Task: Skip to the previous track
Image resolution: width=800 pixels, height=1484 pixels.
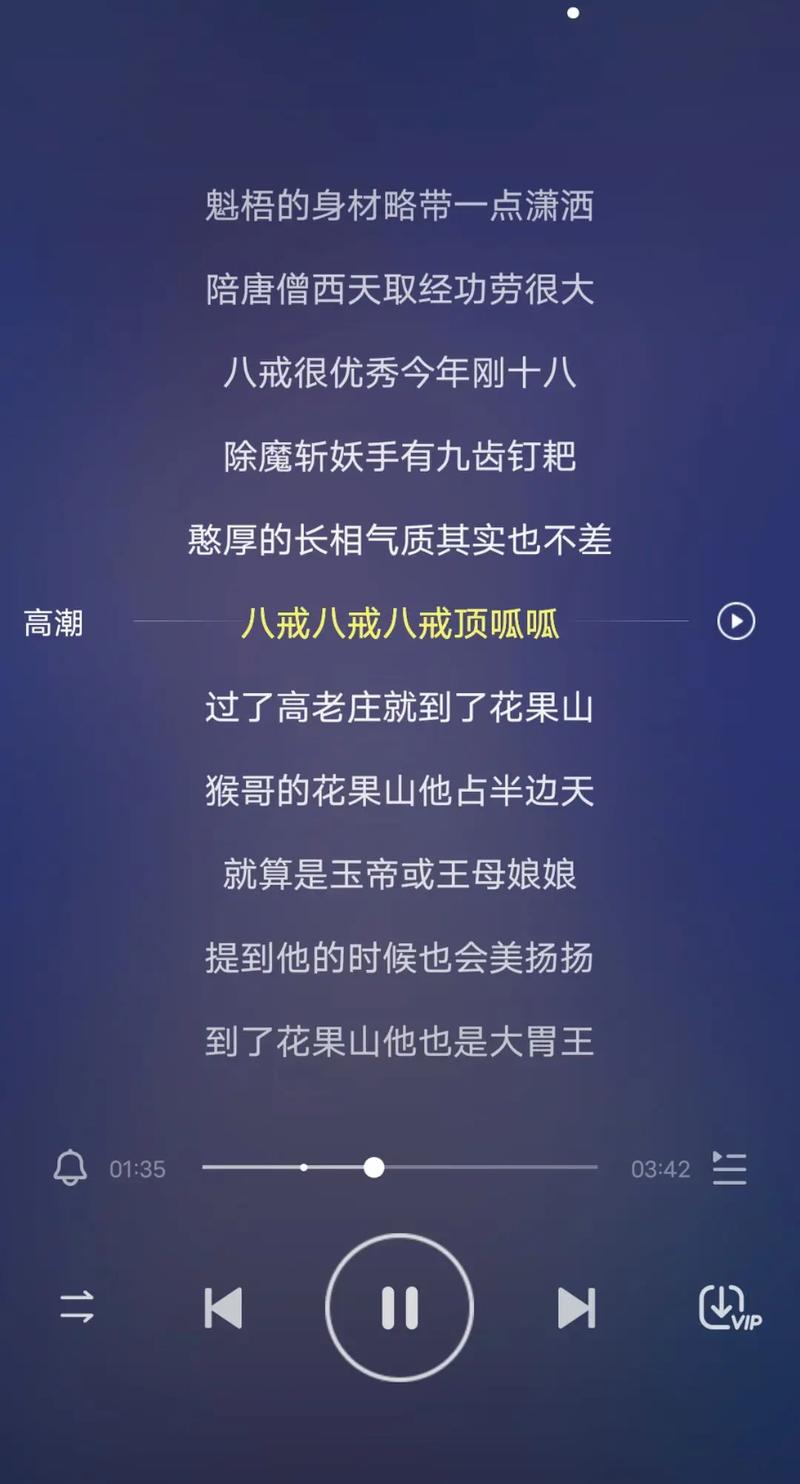Action: tap(222, 1308)
